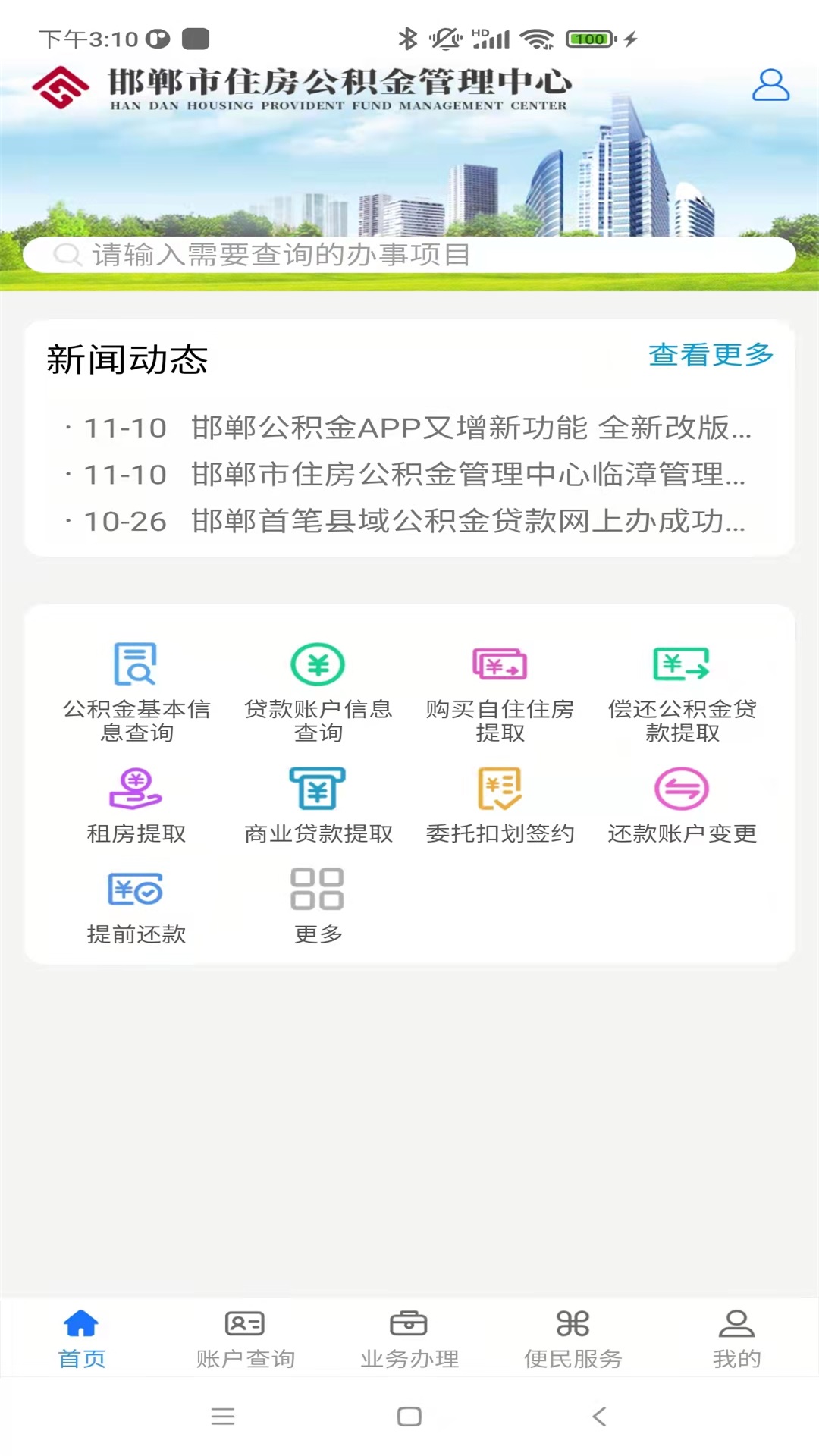
Task: Open 提前还款 service
Action: coord(136,905)
